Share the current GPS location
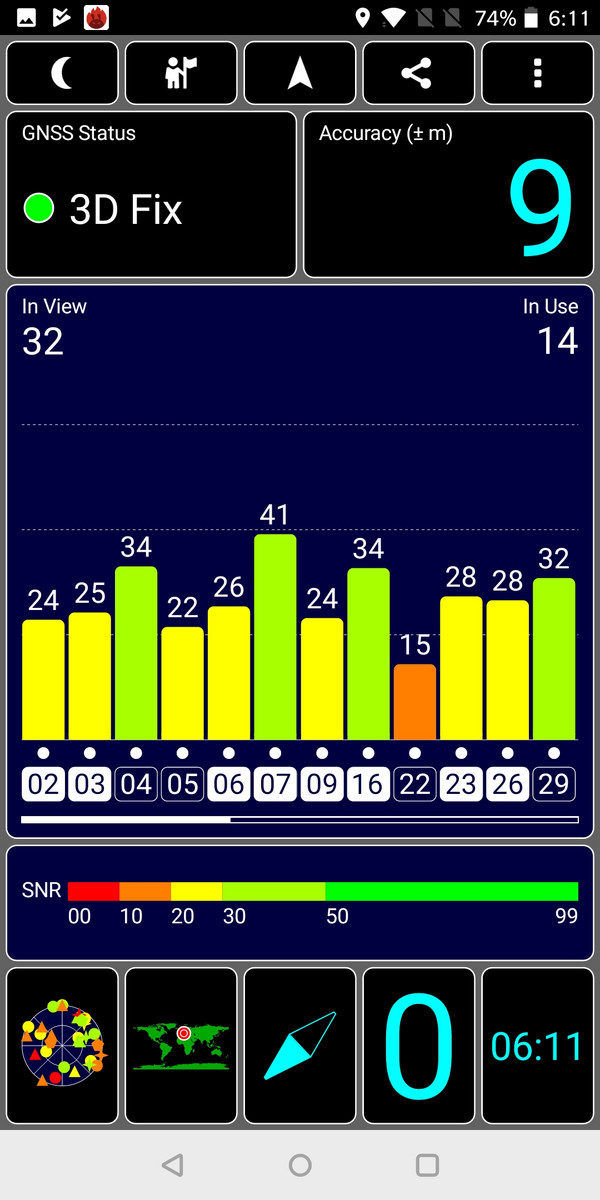This screenshot has width=600, height=1200. pos(418,73)
